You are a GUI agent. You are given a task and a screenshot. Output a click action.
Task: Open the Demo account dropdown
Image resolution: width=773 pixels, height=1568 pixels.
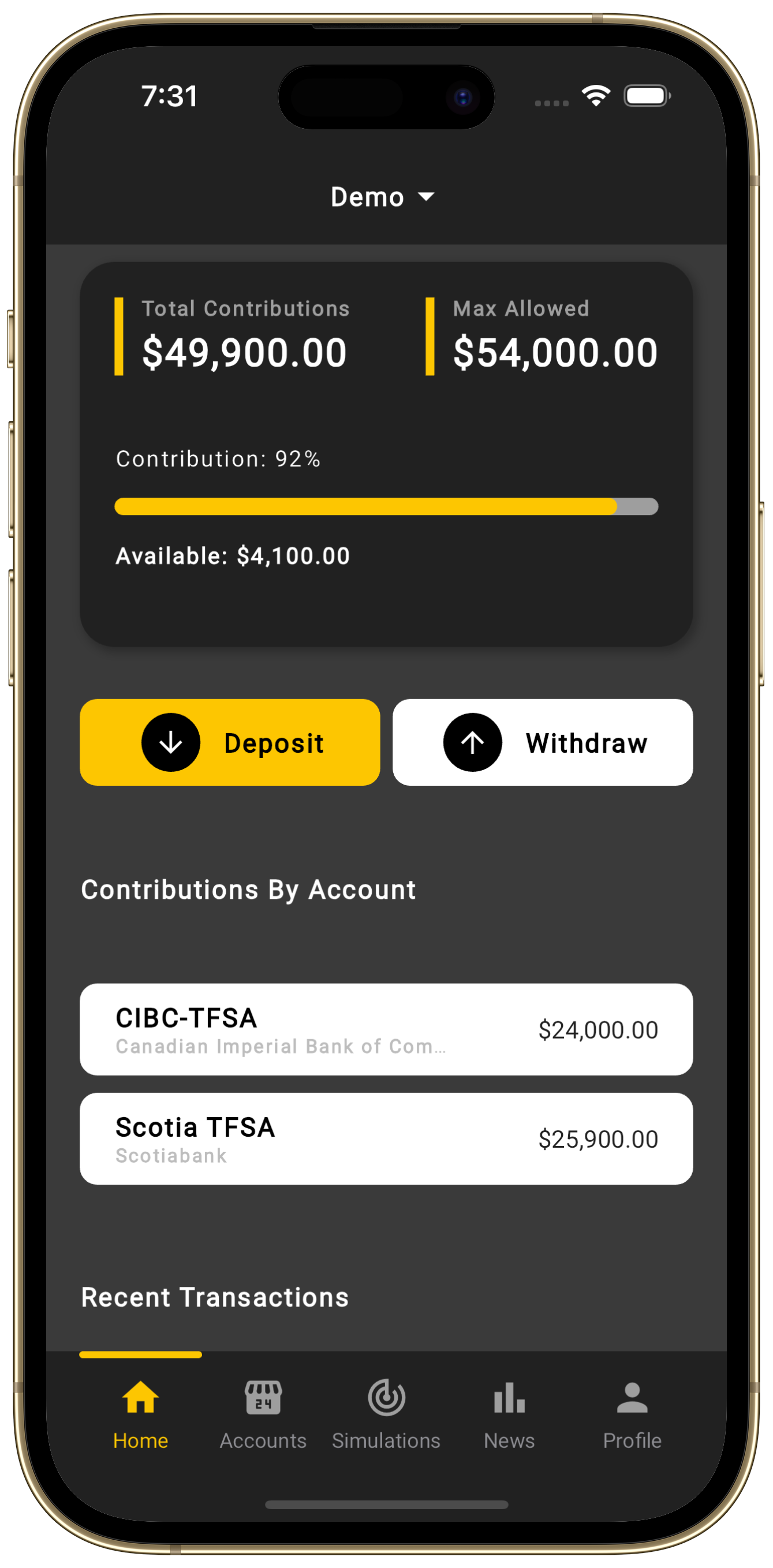pos(382,197)
